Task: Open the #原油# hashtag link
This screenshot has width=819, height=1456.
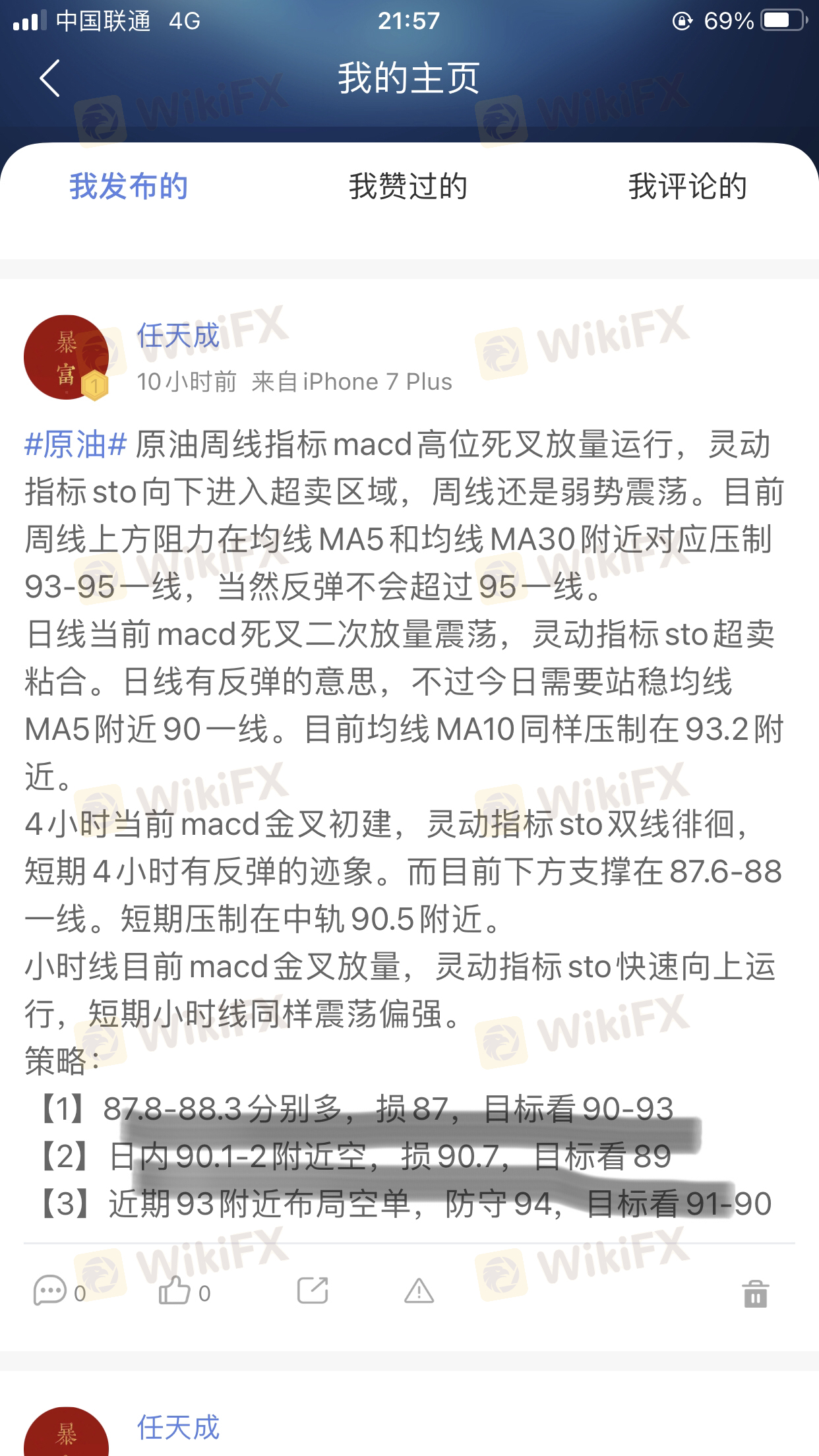Action: pos(75,445)
